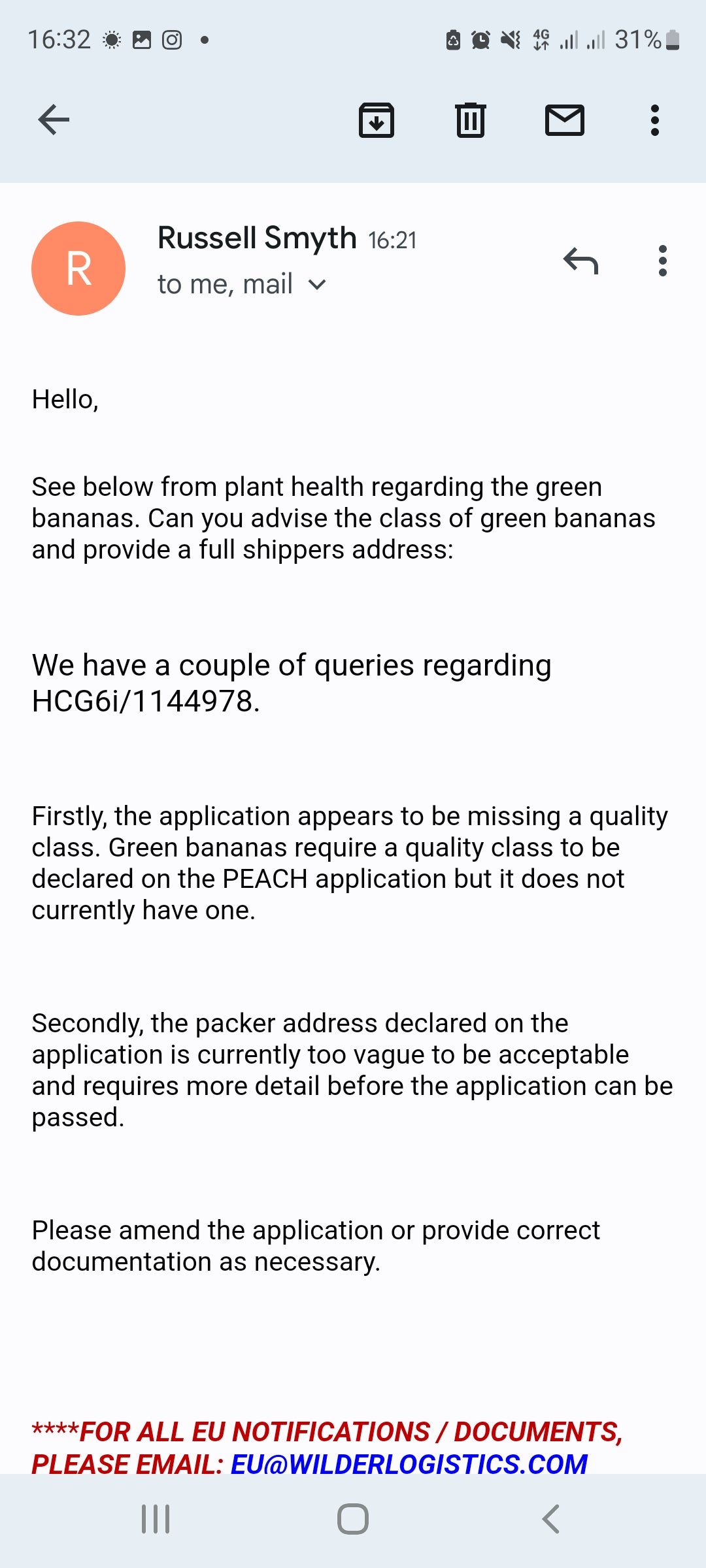Expand recipient details for 'to me, mail'

pyautogui.click(x=316, y=285)
